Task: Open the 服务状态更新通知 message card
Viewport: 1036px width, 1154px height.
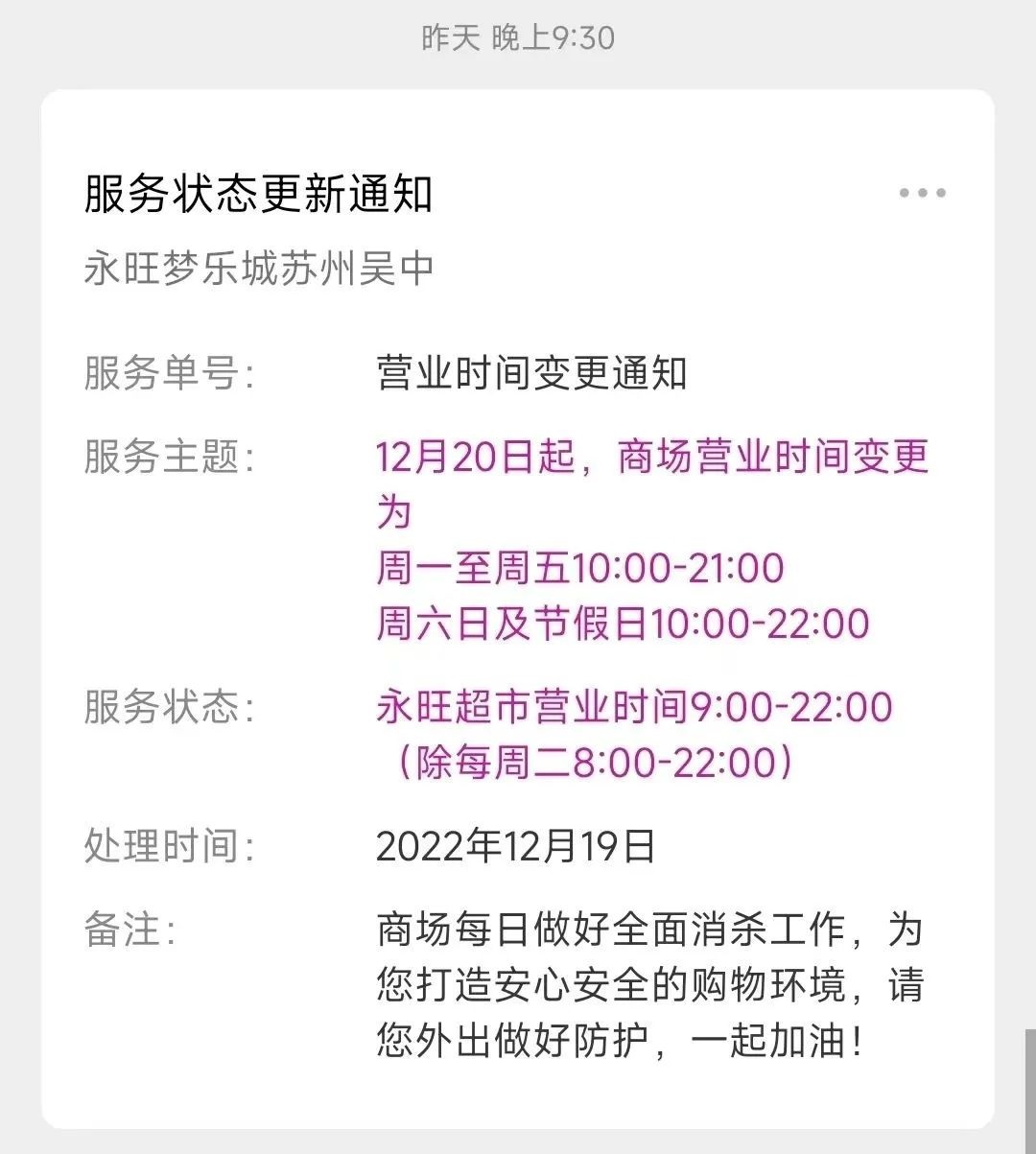Action: click(x=259, y=194)
